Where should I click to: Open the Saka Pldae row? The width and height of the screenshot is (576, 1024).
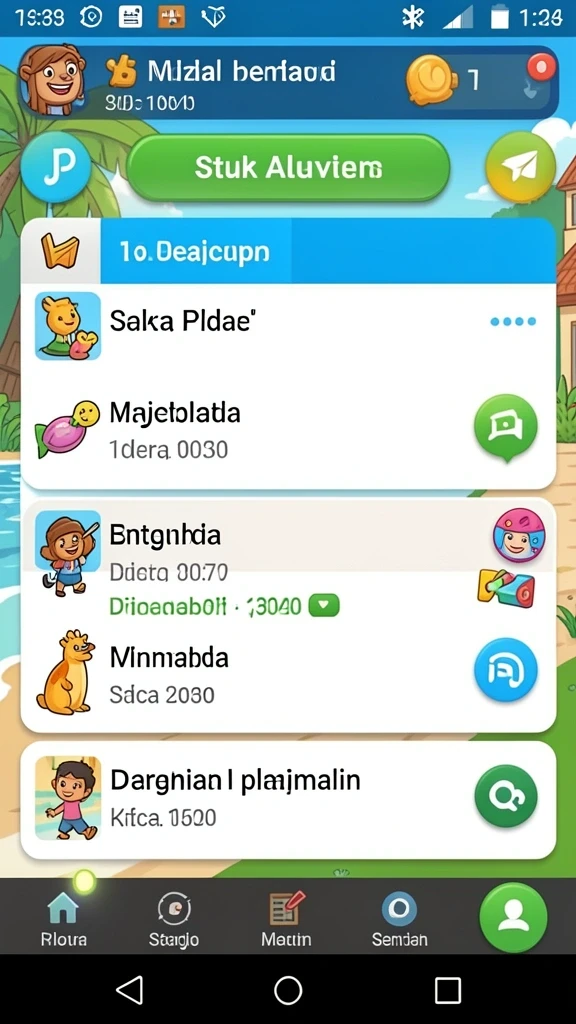(288, 325)
